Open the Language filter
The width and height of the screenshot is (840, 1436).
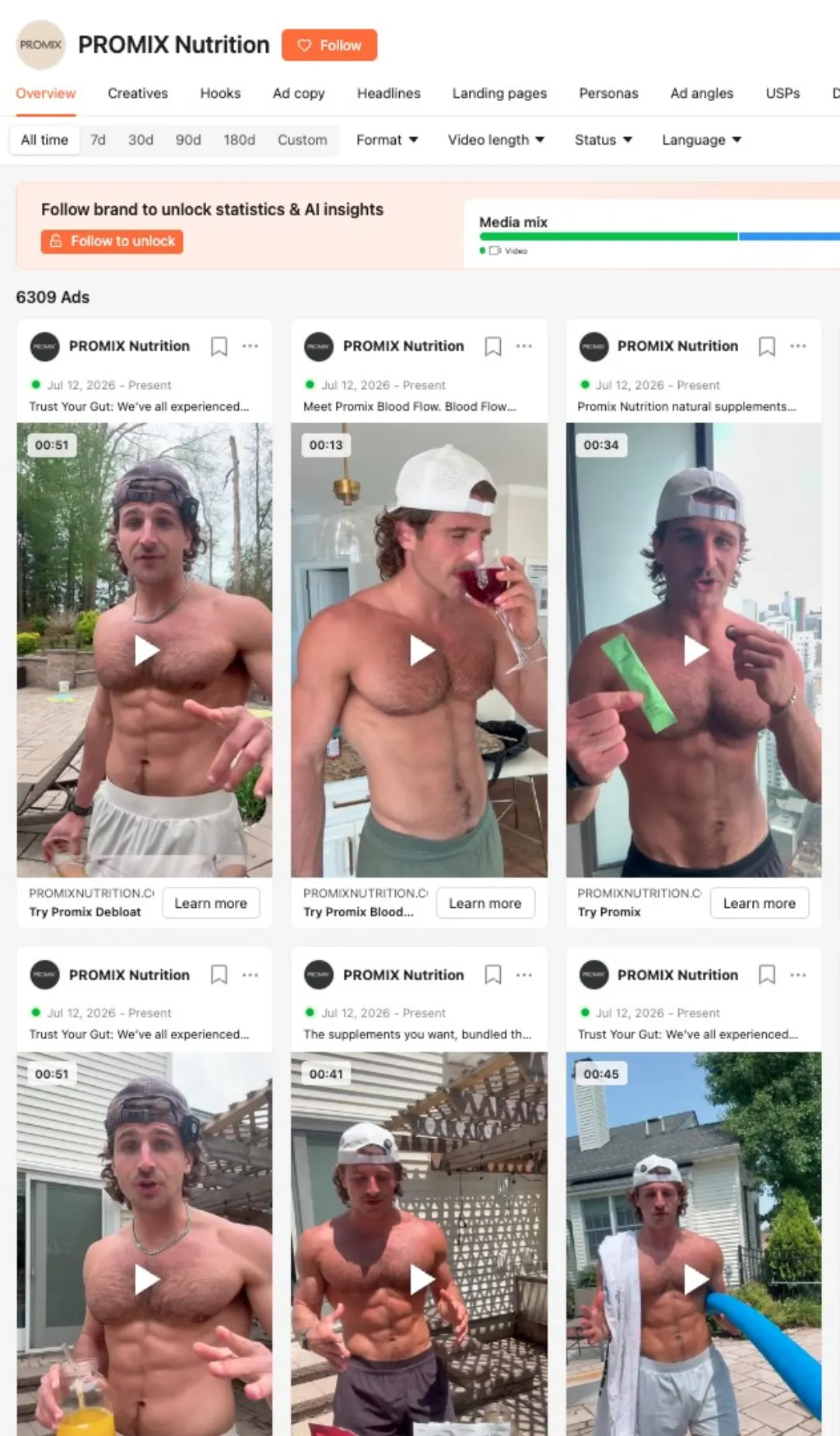[x=702, y=140]
